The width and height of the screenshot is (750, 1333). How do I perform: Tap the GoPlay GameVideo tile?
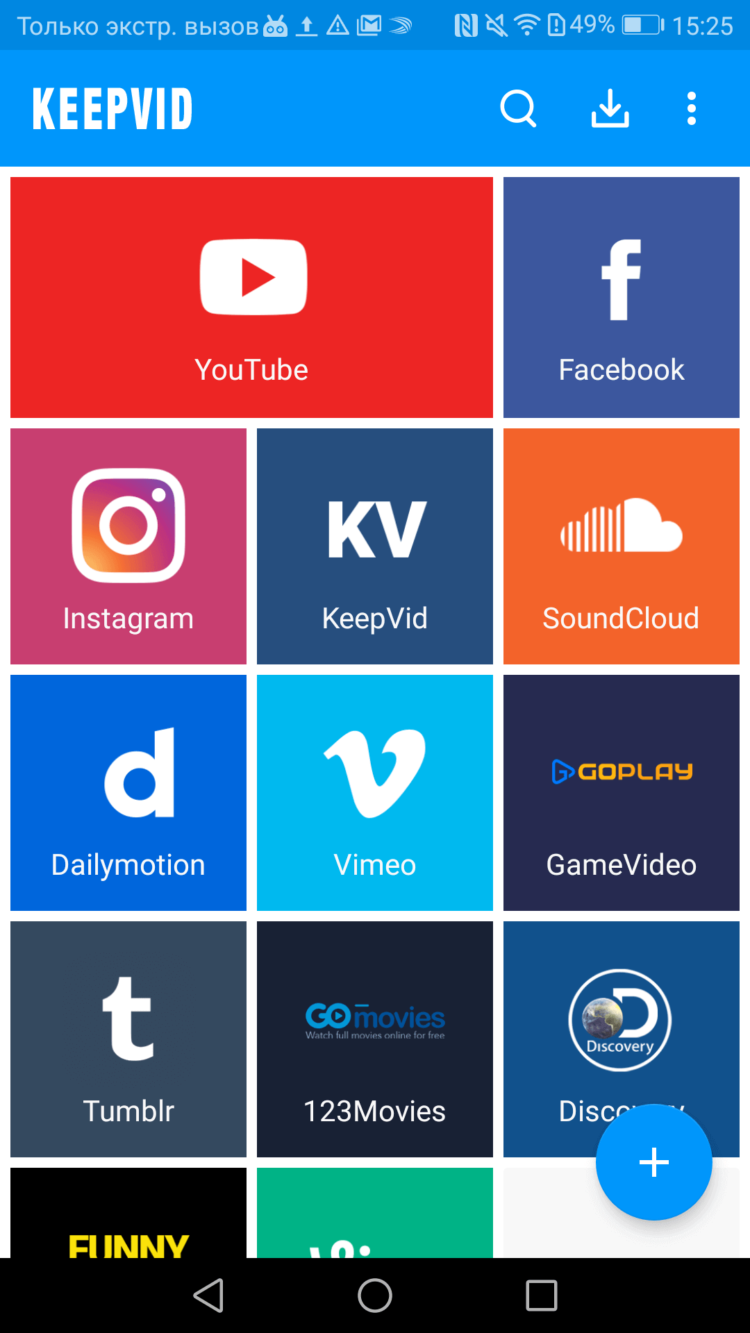[x=621, y=792]
